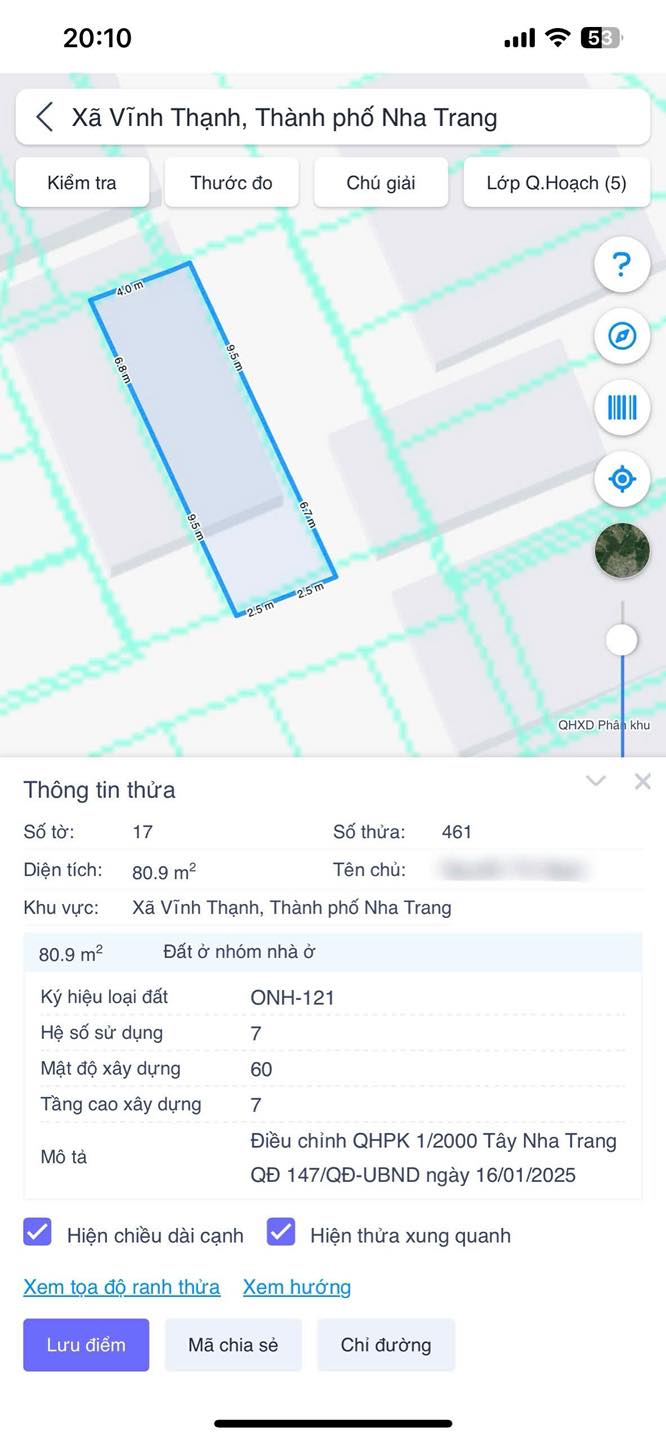Uncheck Hiện thửa xung quanh
666x1440 pixels.
(281, 1233)
